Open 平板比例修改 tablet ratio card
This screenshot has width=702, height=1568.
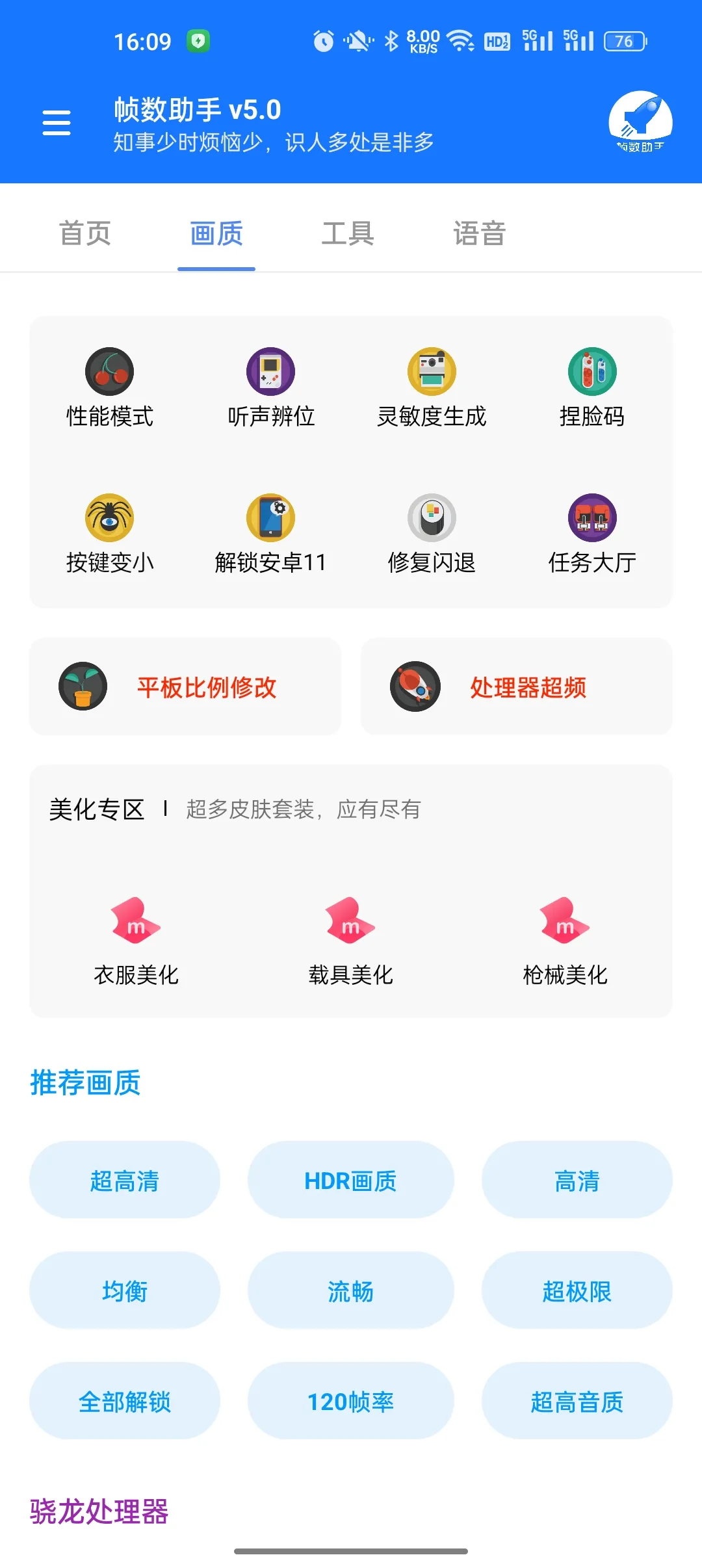tap(185, 686)
